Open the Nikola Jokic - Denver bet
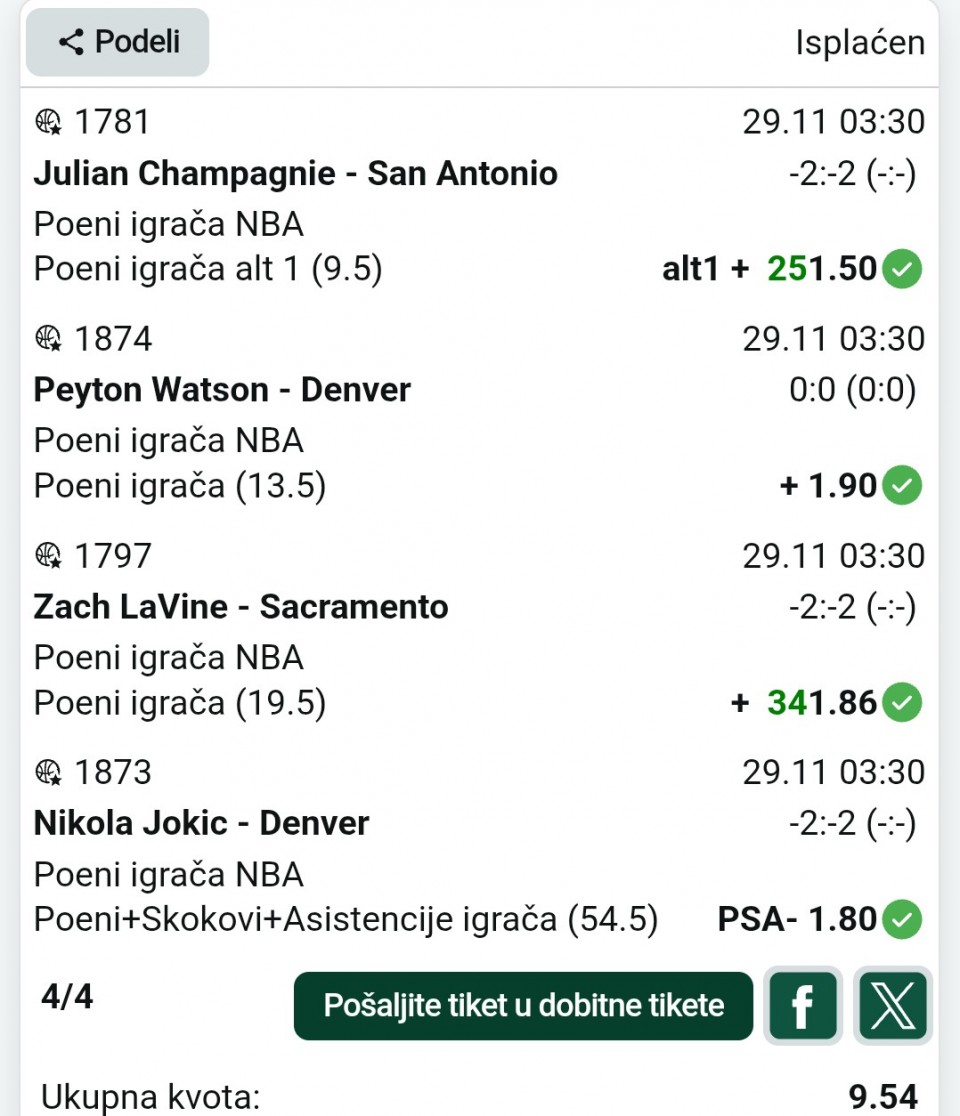This screenshot has height=1116, width=960. click(x=201, y=823)
